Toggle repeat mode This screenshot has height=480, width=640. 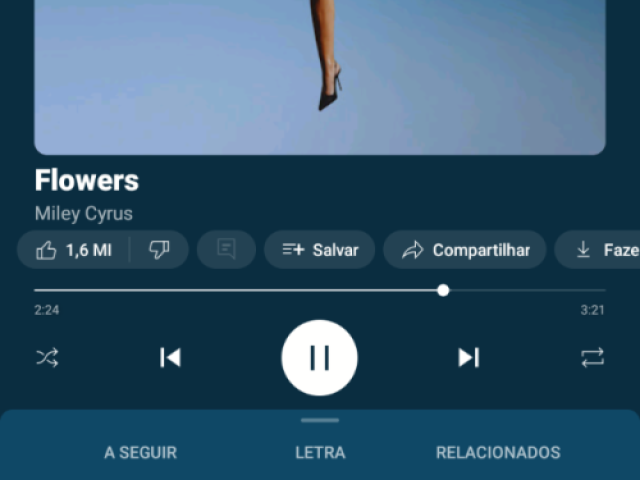click(593, 358)
